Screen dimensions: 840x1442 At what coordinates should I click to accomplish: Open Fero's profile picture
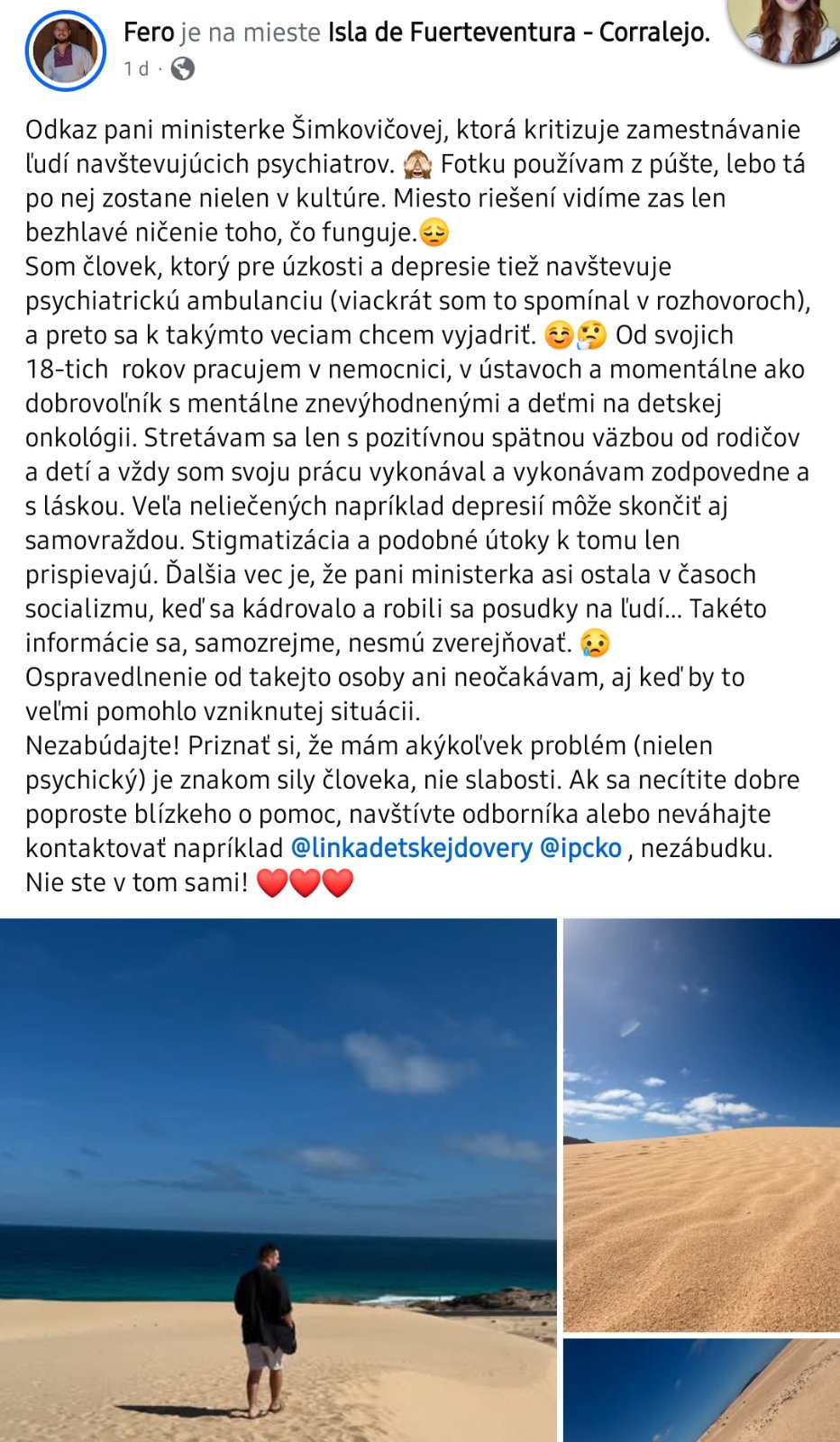66,51
